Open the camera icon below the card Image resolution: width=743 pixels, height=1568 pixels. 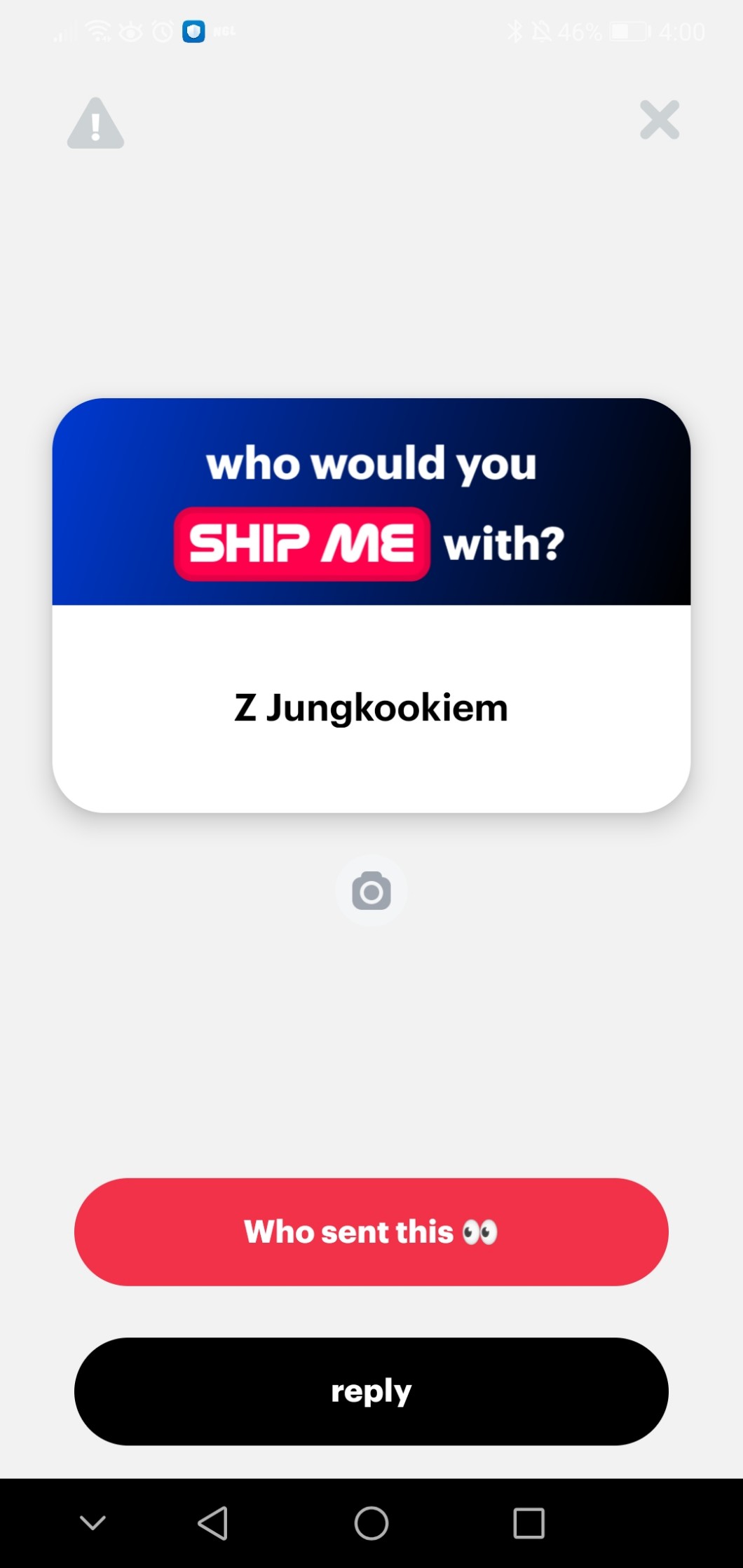coord(371,891)
